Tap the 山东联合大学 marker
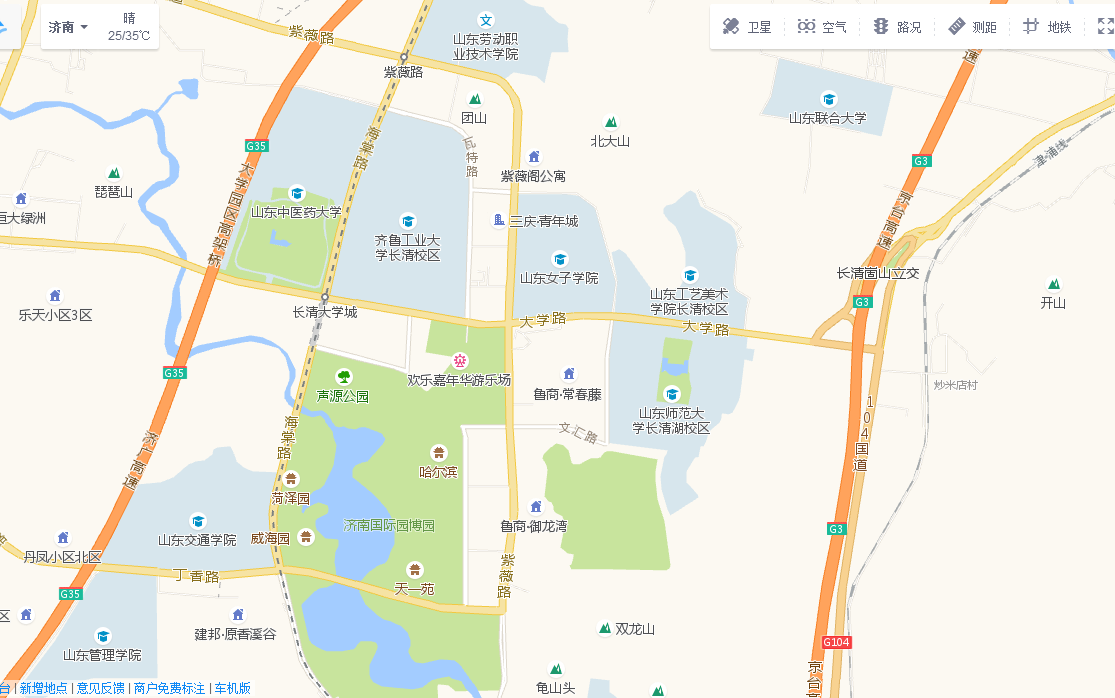Screen dimensions: 1115x698 (828, 99)
